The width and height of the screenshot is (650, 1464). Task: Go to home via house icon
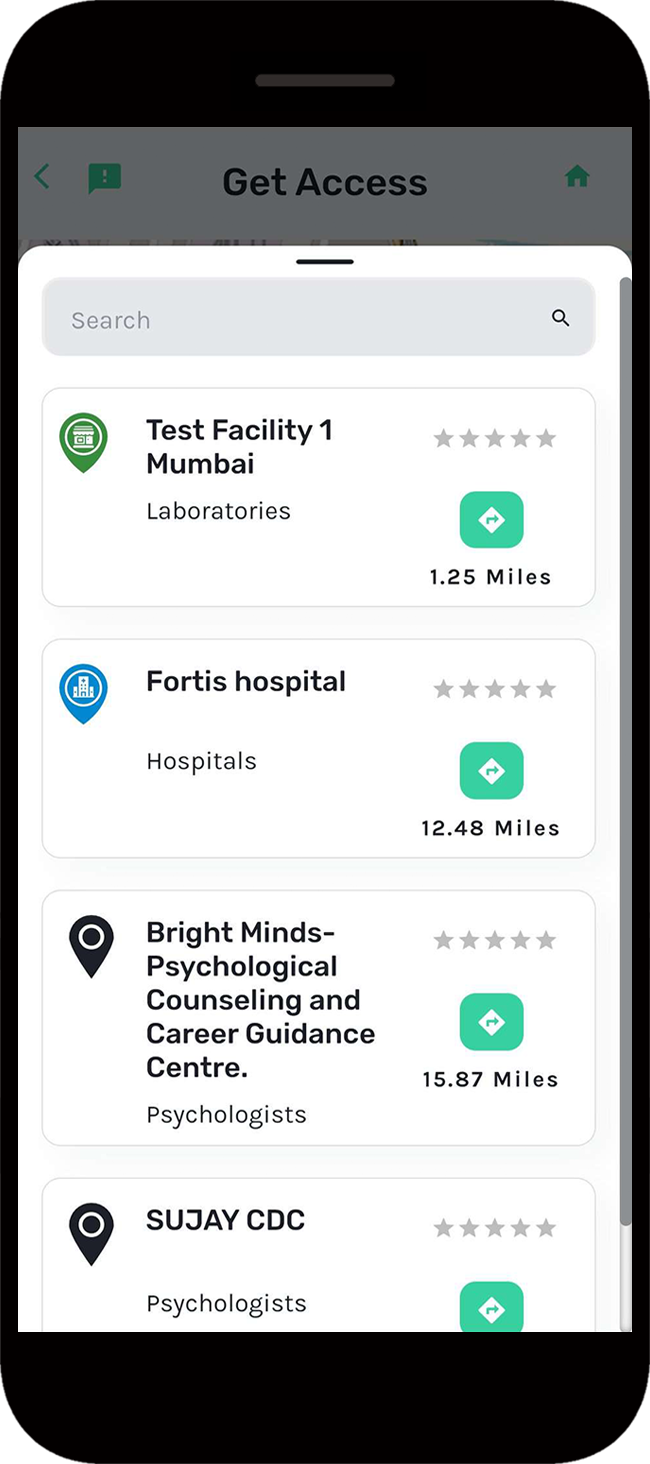pyautogui.click(x=577, y=177)
